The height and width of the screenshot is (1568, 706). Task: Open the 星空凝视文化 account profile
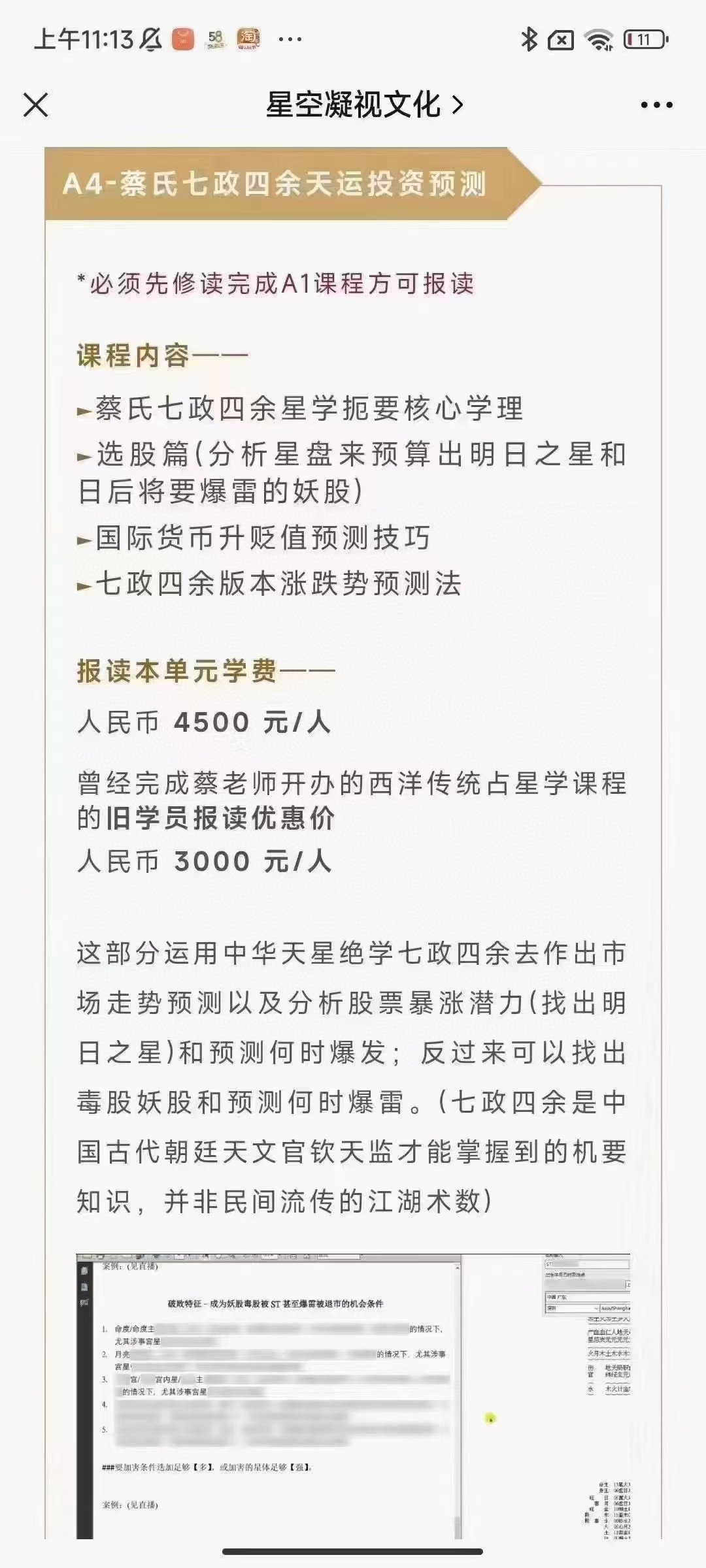click(365, 105)
